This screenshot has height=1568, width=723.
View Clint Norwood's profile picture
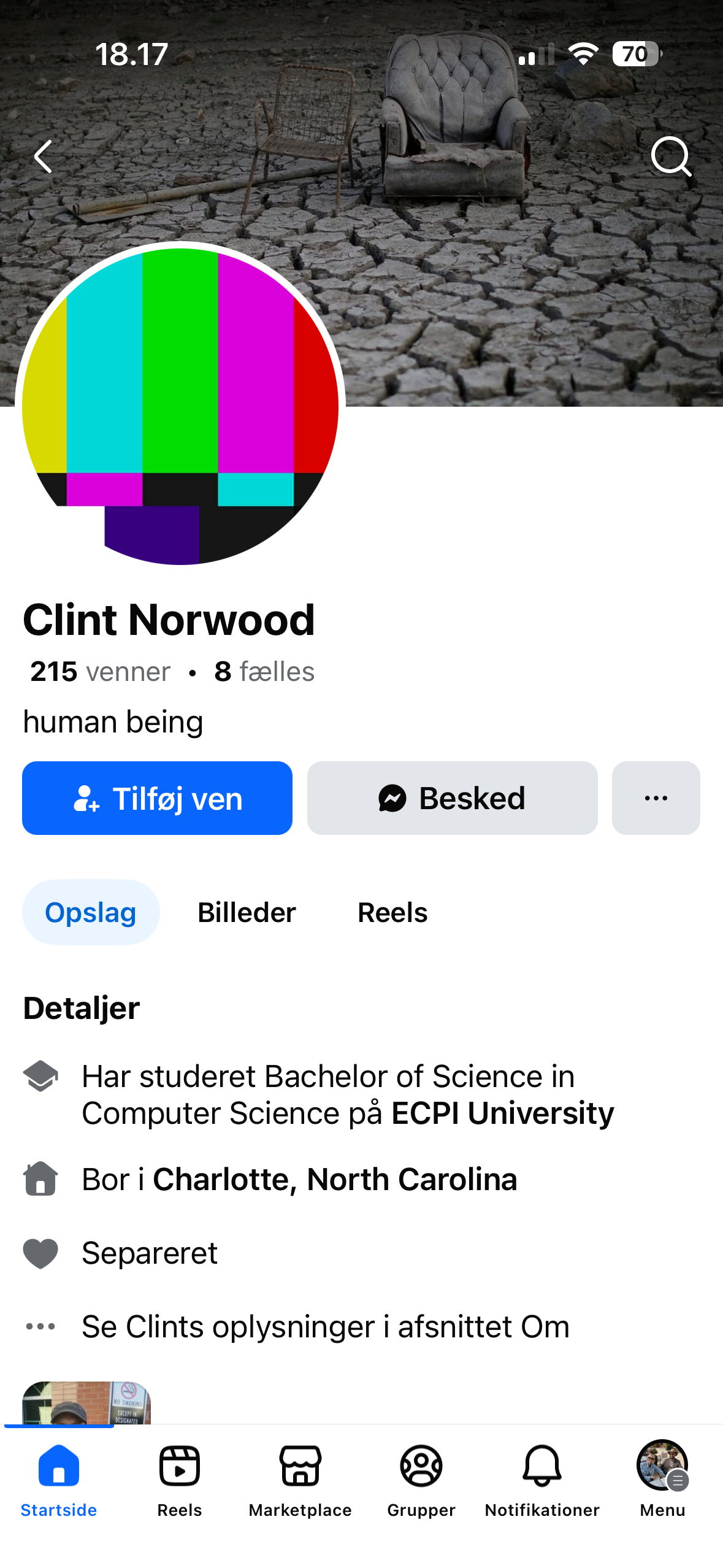coord(180,405)
